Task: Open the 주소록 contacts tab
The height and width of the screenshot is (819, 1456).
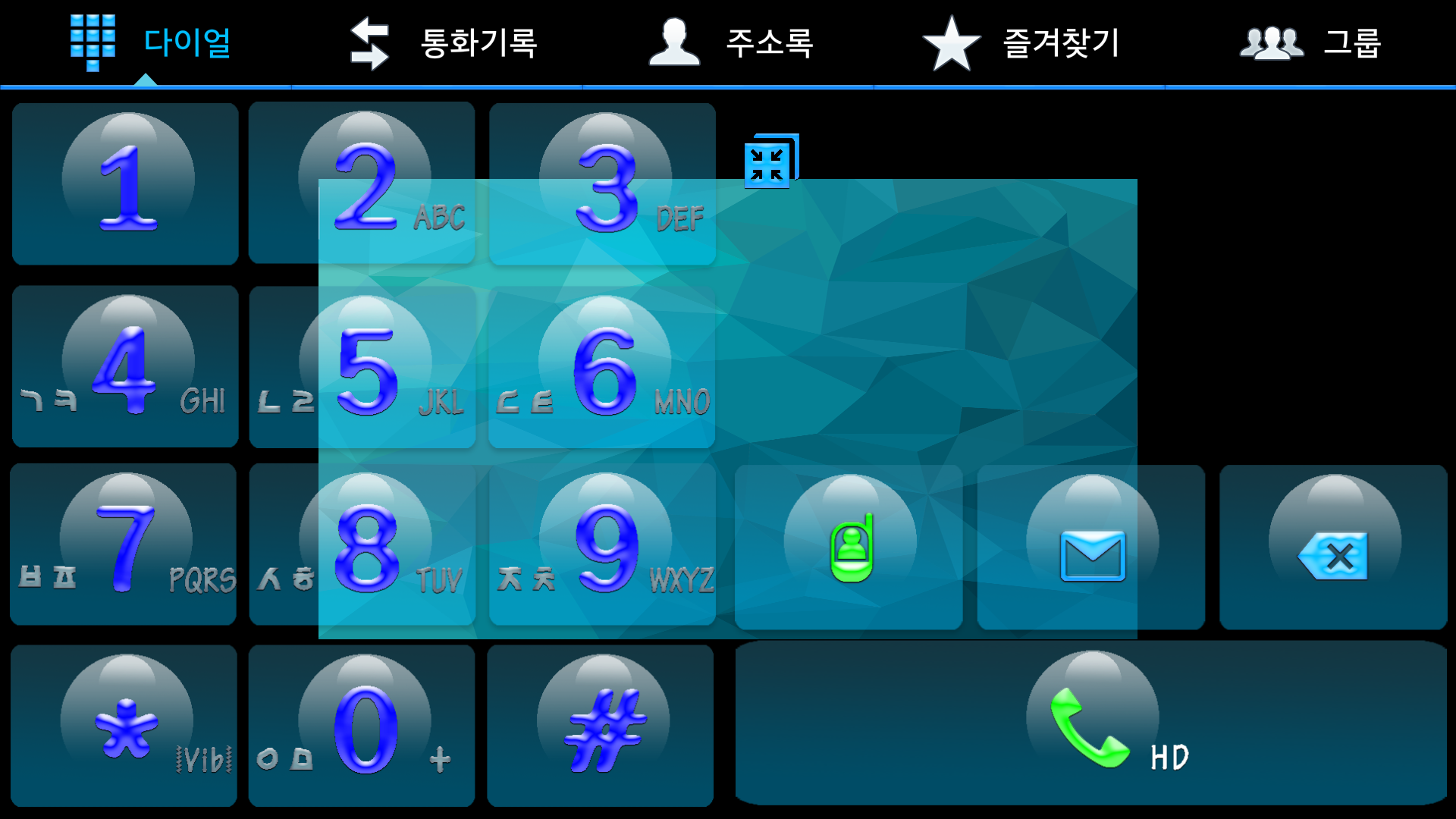Action: (732, 43)
